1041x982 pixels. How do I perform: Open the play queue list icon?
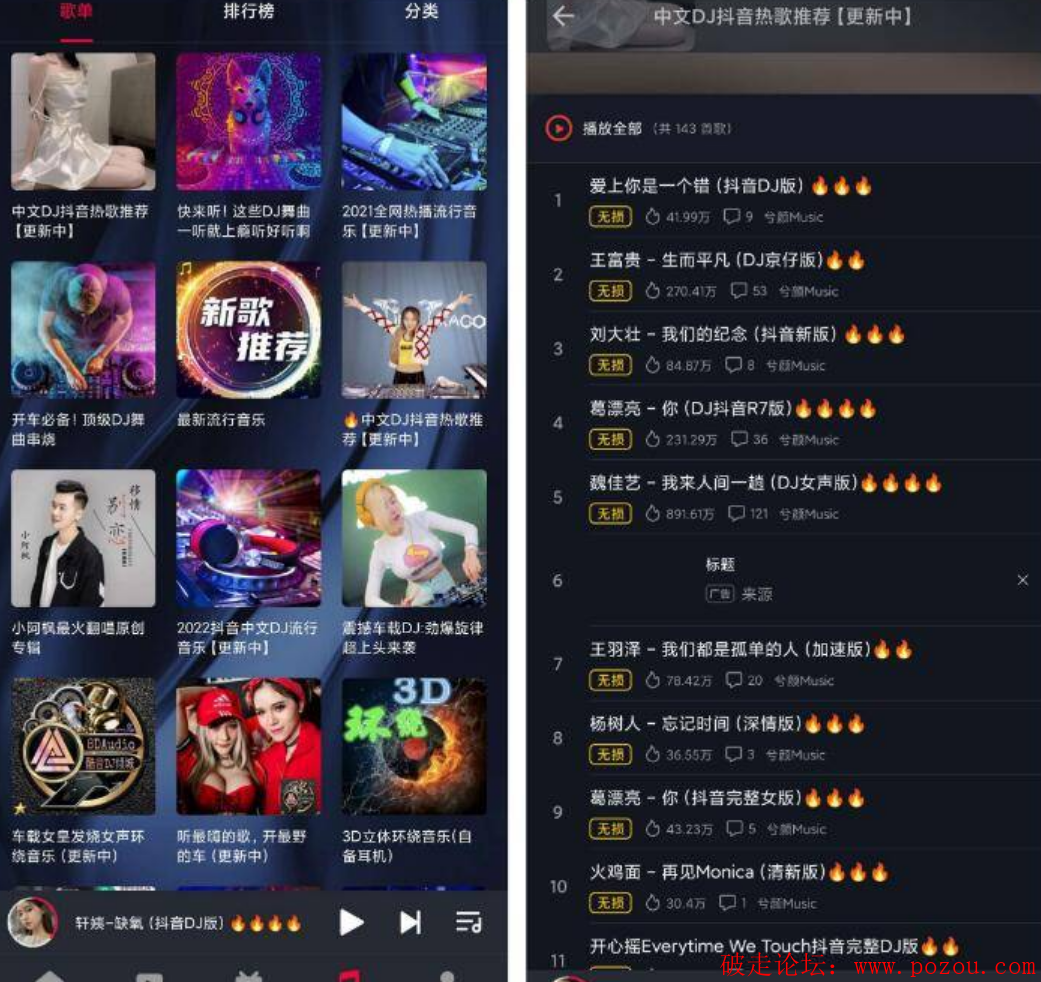point(468,922)
